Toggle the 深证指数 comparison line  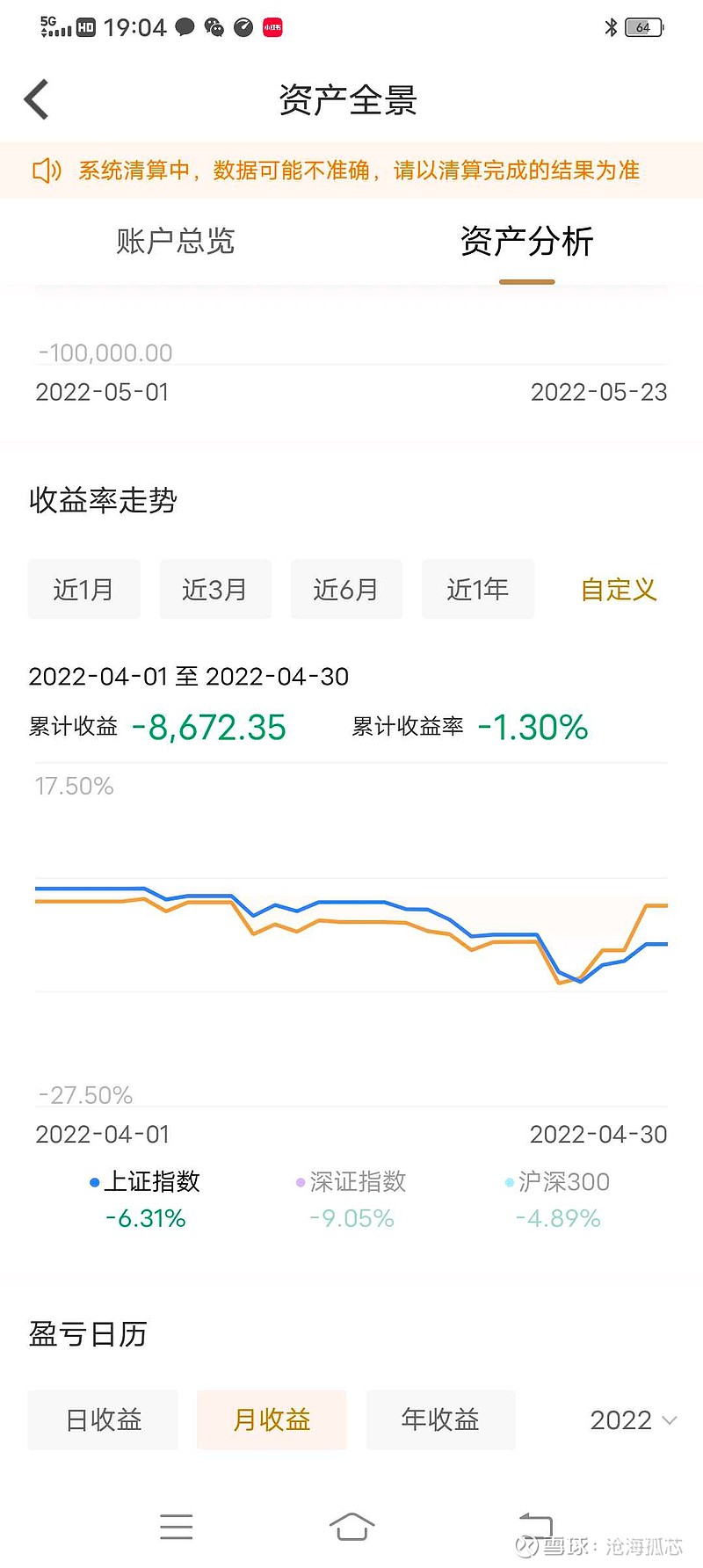(x=351, y=1181)
